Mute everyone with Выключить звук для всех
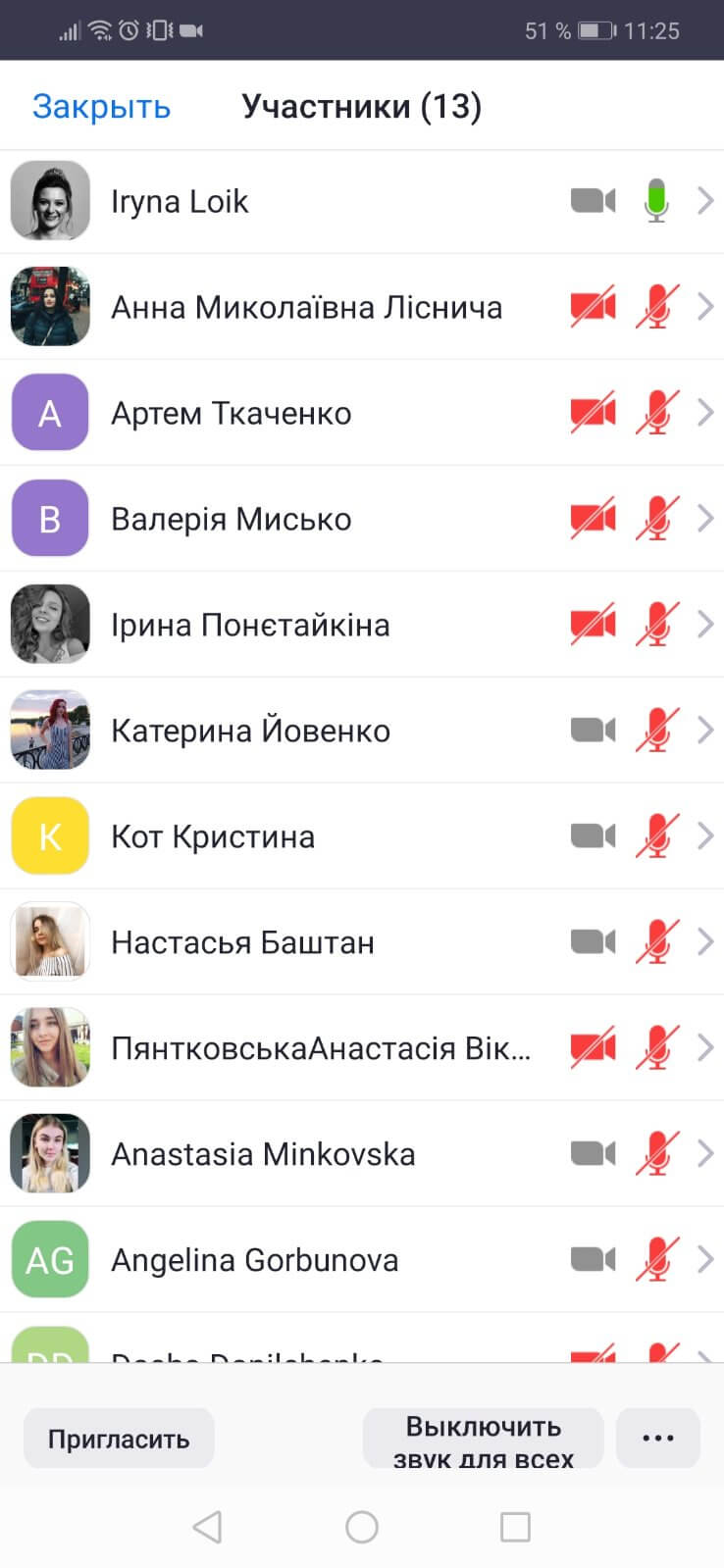The image size is (724, 1568). coord(483,1439)
